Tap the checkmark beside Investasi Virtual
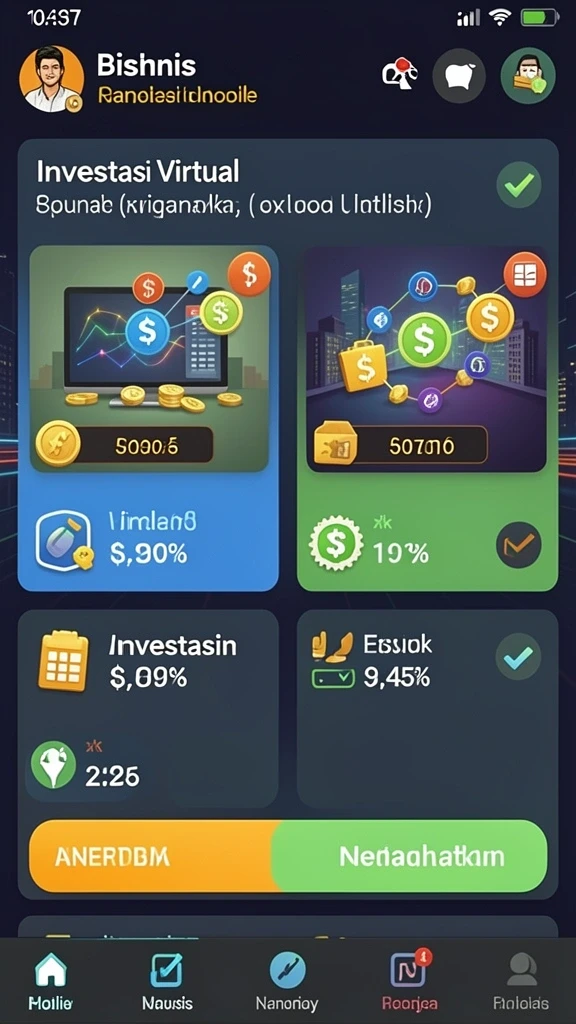Viewport: 576px width, 1024px height. [x=519, y=185]
